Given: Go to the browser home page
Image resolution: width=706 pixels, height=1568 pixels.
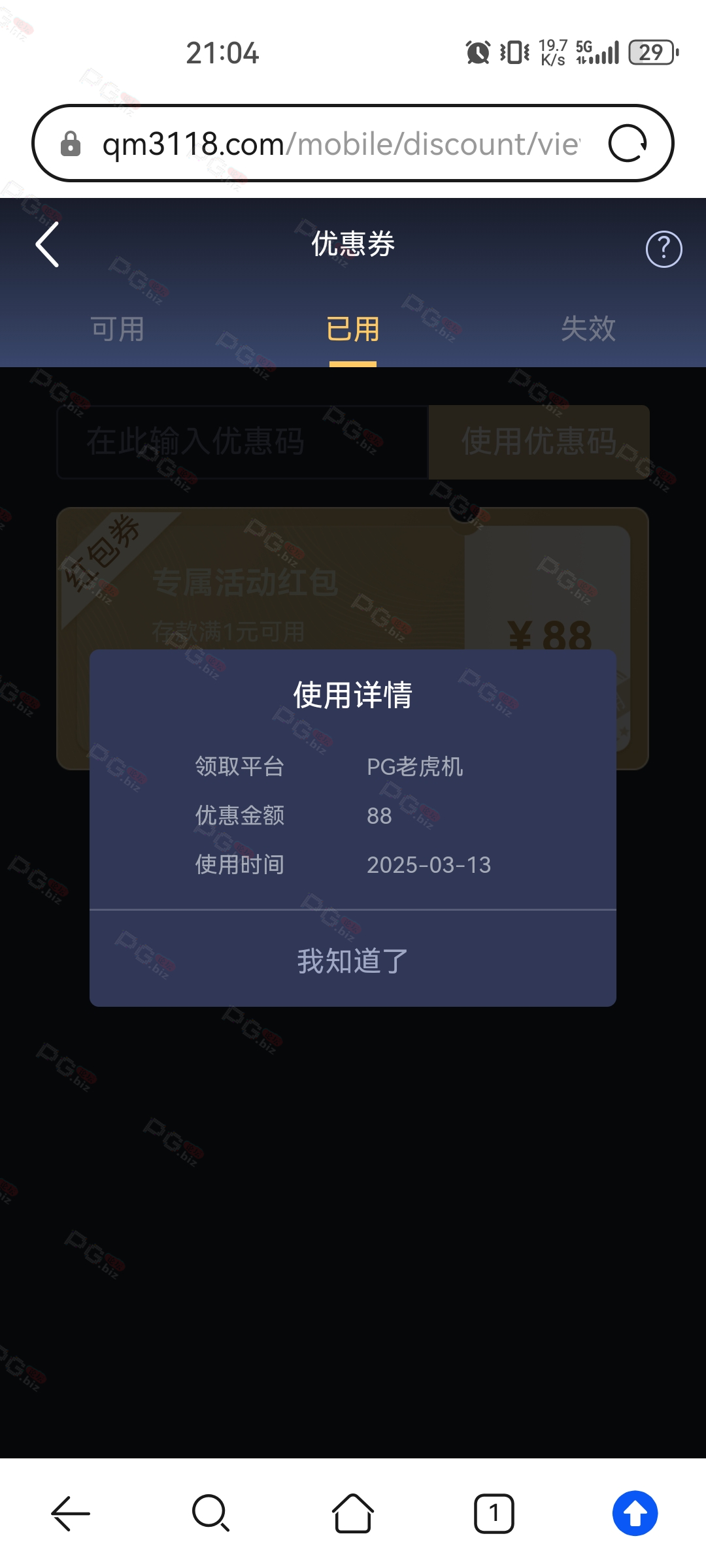Looking at the screenshot, I should pos(353,1513).
